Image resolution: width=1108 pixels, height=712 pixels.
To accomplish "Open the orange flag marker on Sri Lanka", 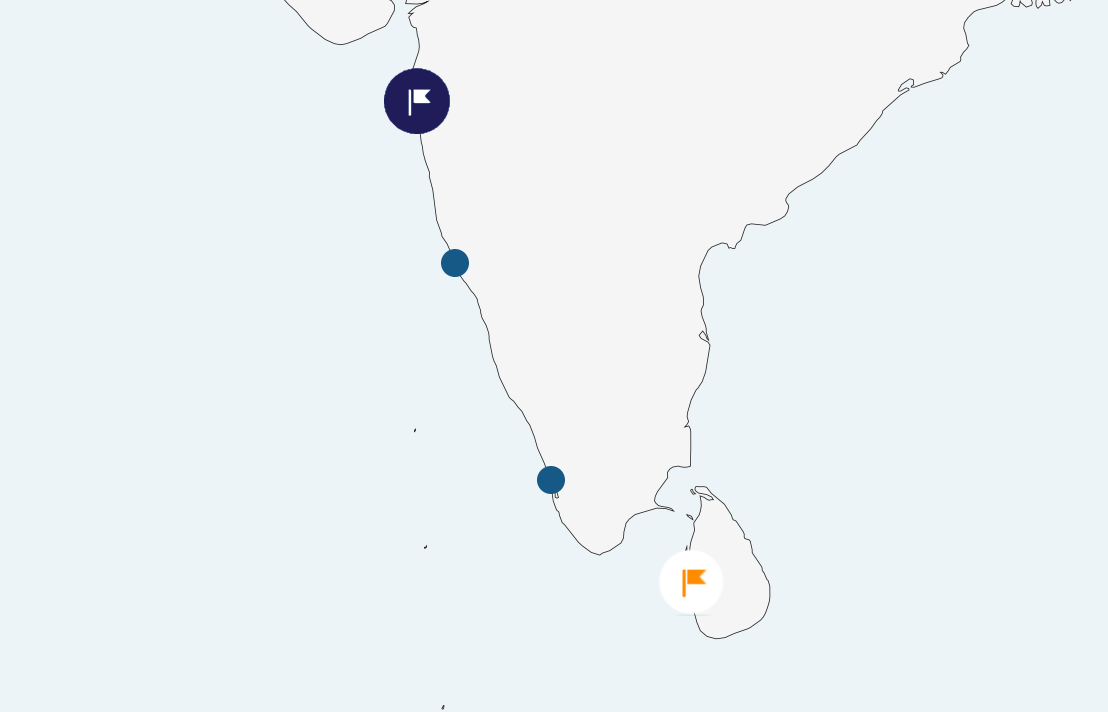I will pyautogui.click(x=691, y=582).
